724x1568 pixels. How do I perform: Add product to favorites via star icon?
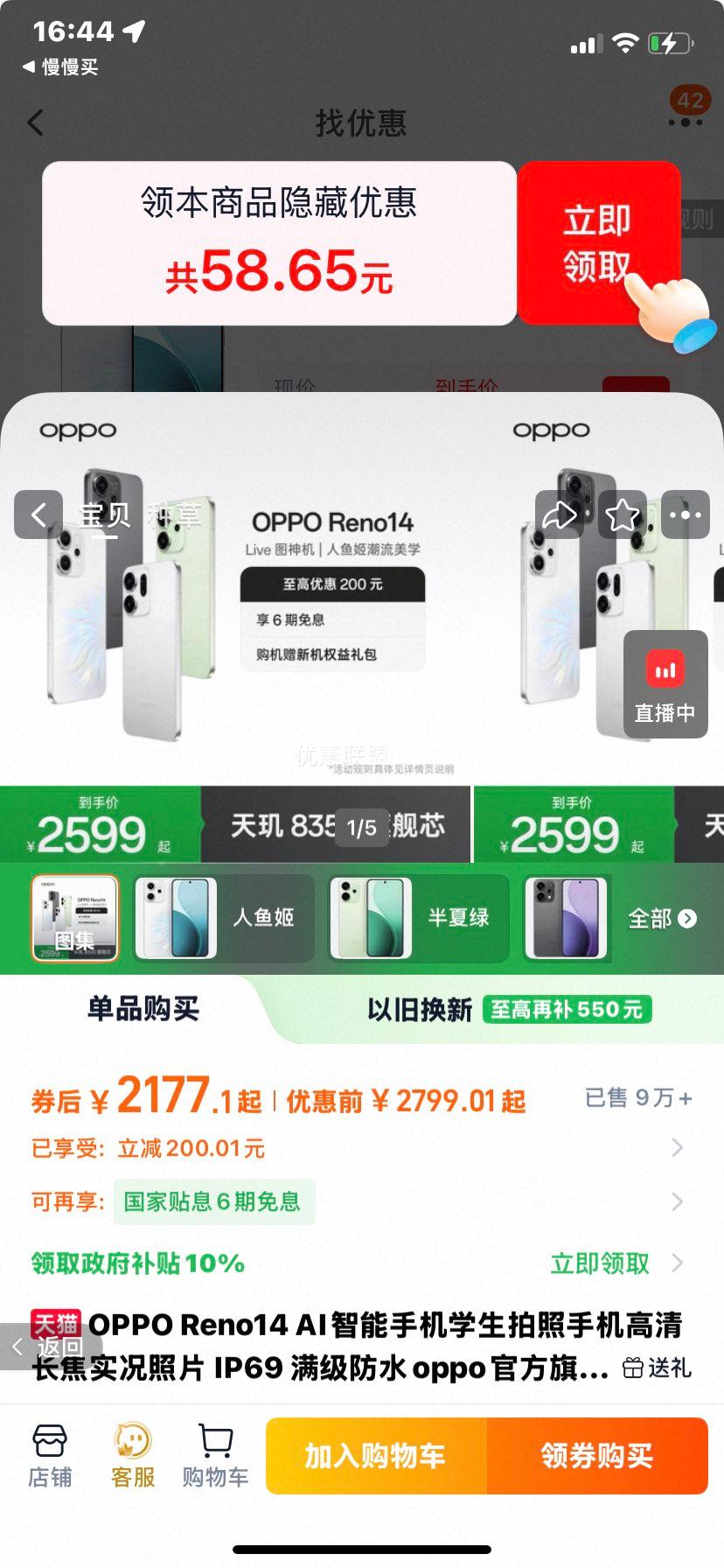tap(622, 515)
